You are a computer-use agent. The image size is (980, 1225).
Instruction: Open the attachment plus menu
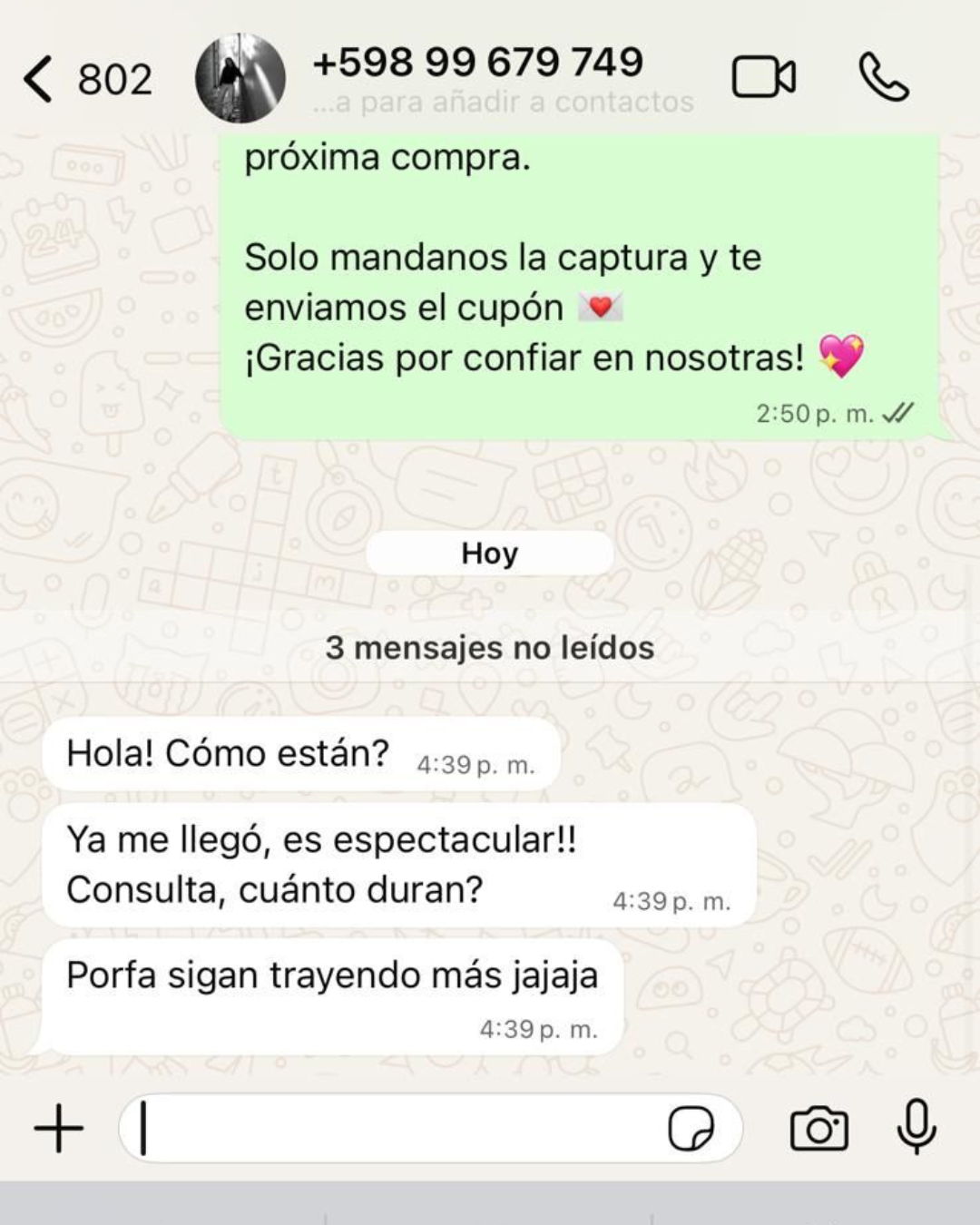coord(59,1128)
